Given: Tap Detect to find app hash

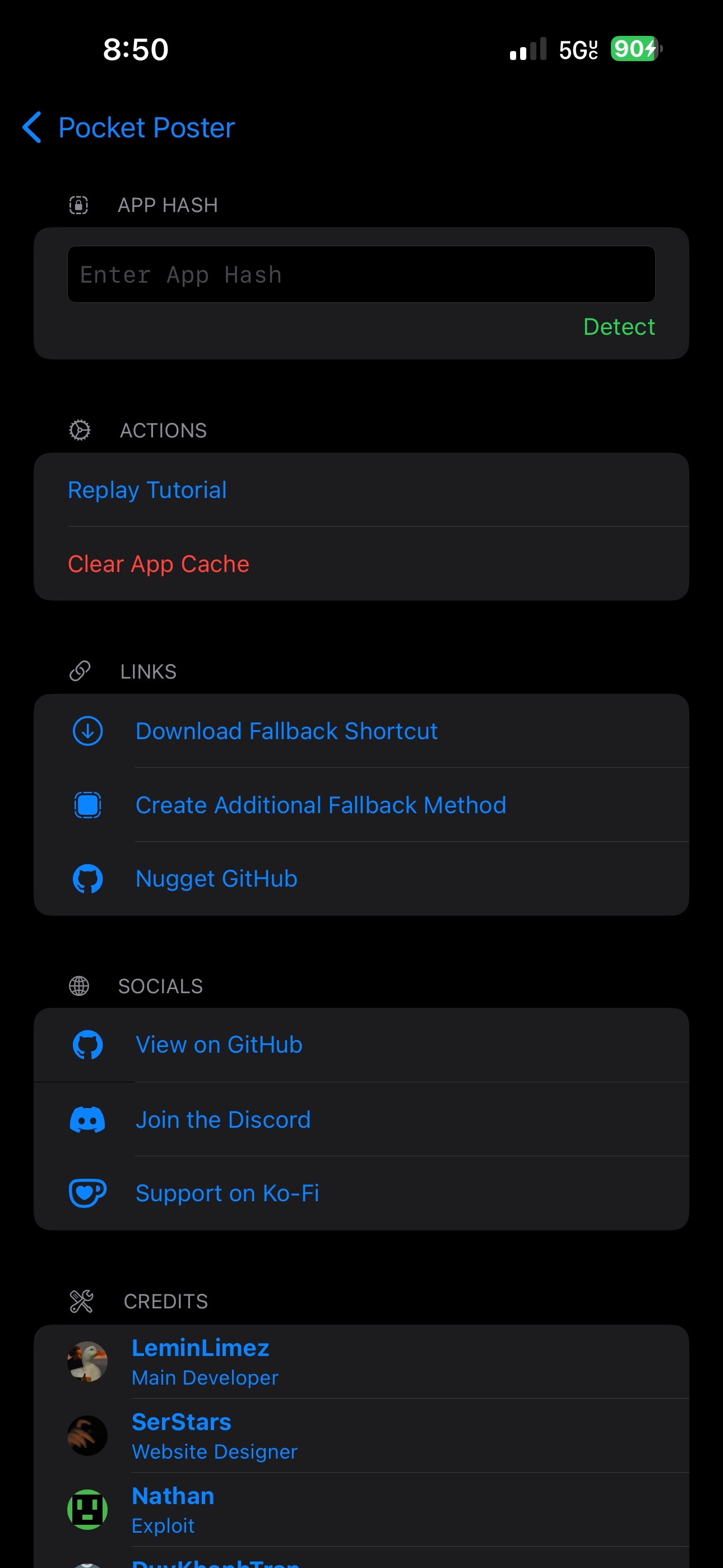Looking at the screenshot, I should pyautogui.click(x=618, y=327).
